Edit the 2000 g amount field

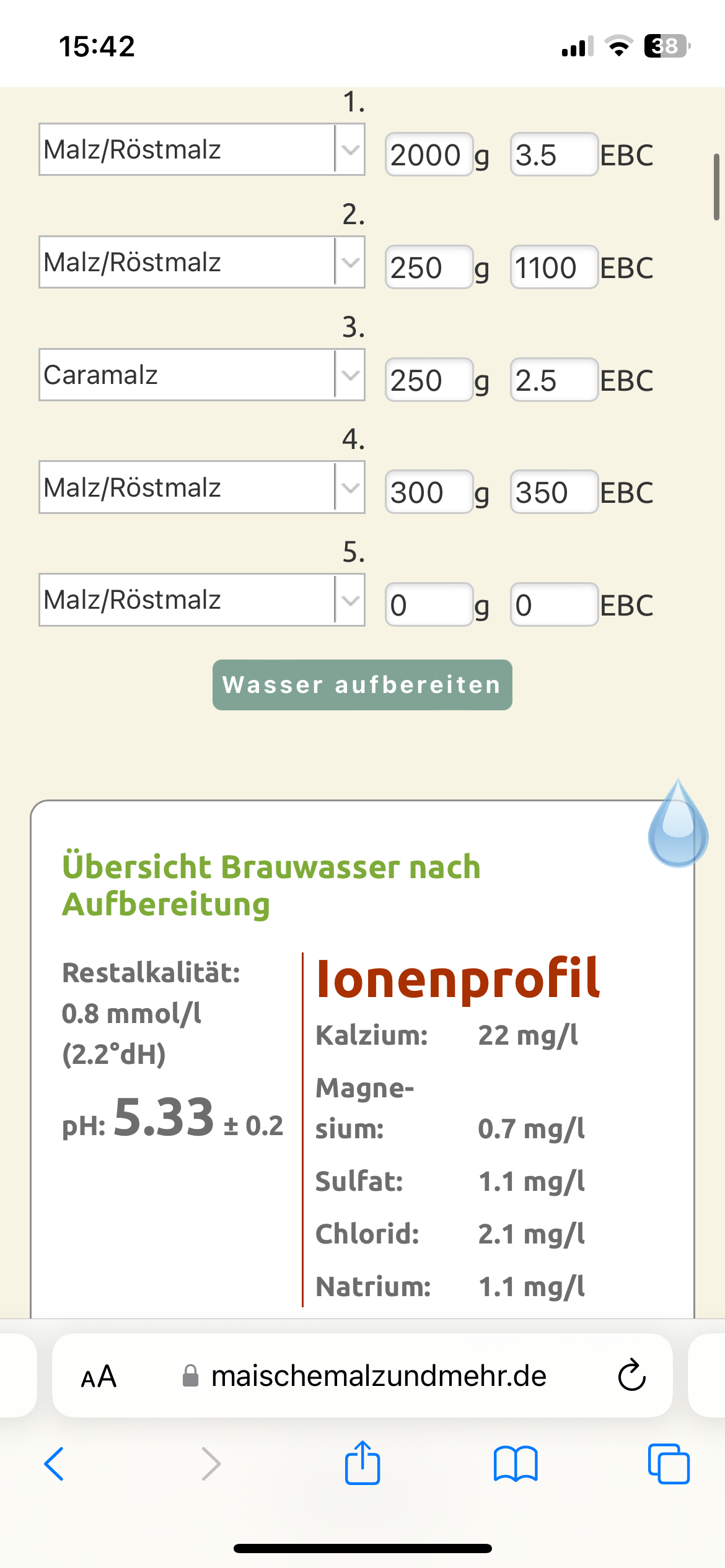pos(428,155)
